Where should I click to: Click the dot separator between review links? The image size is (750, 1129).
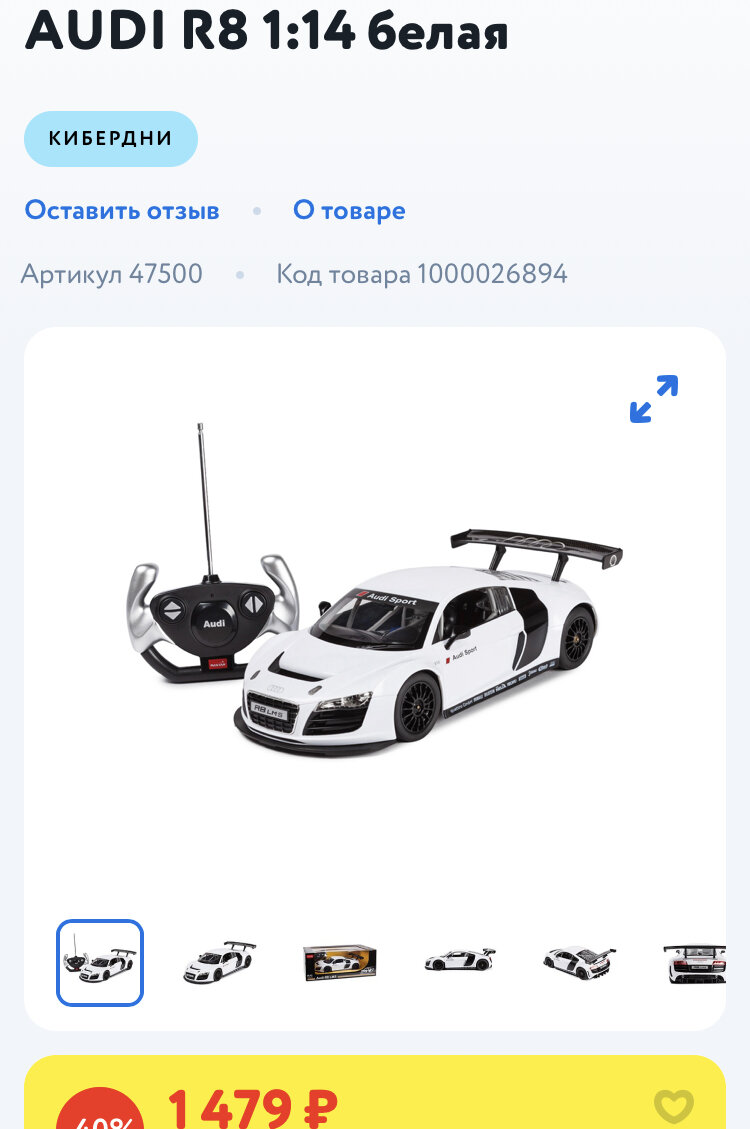click(257, 211)
